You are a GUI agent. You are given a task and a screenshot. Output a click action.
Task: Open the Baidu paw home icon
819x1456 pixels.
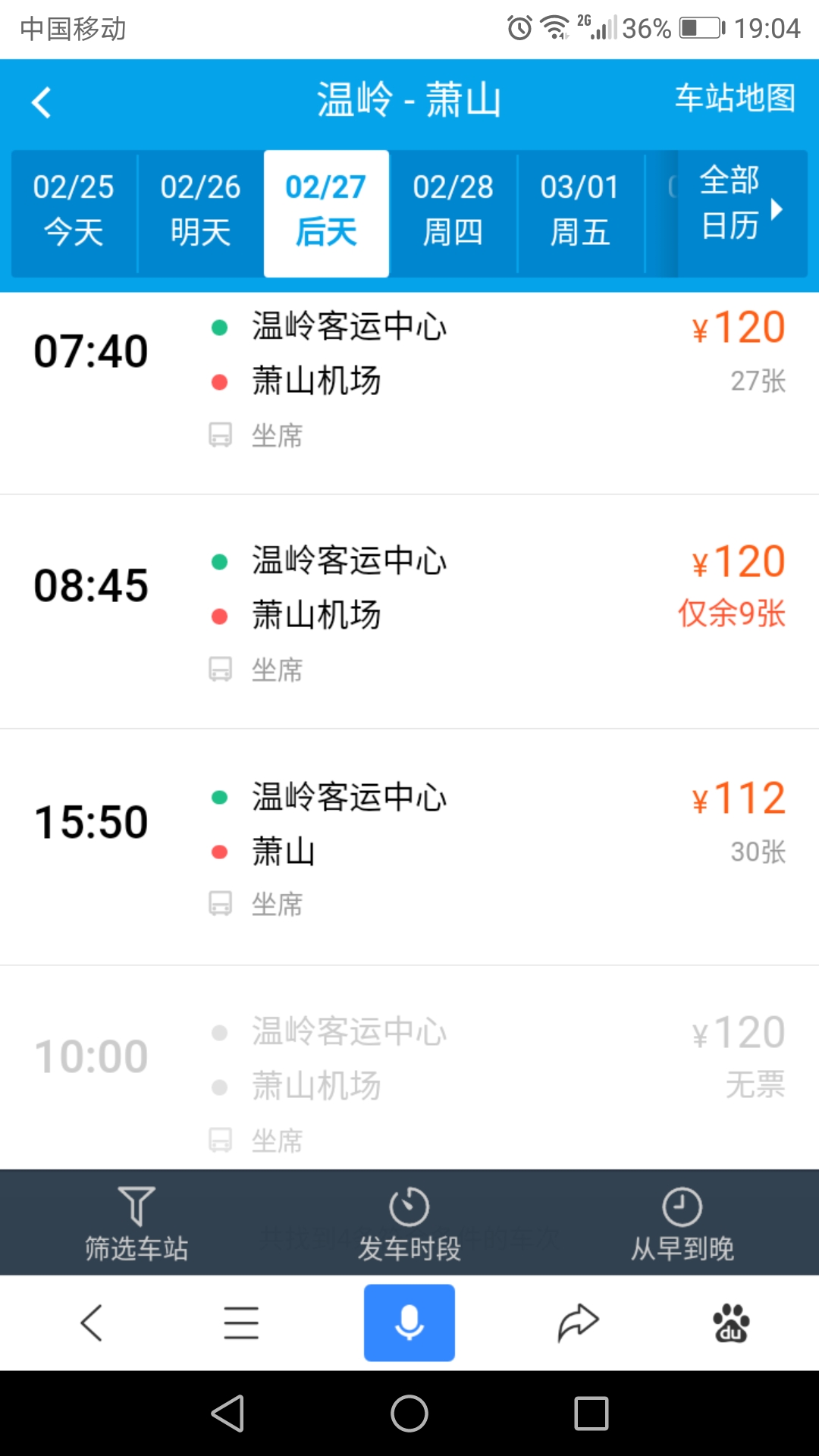[x=731, y=1323]
